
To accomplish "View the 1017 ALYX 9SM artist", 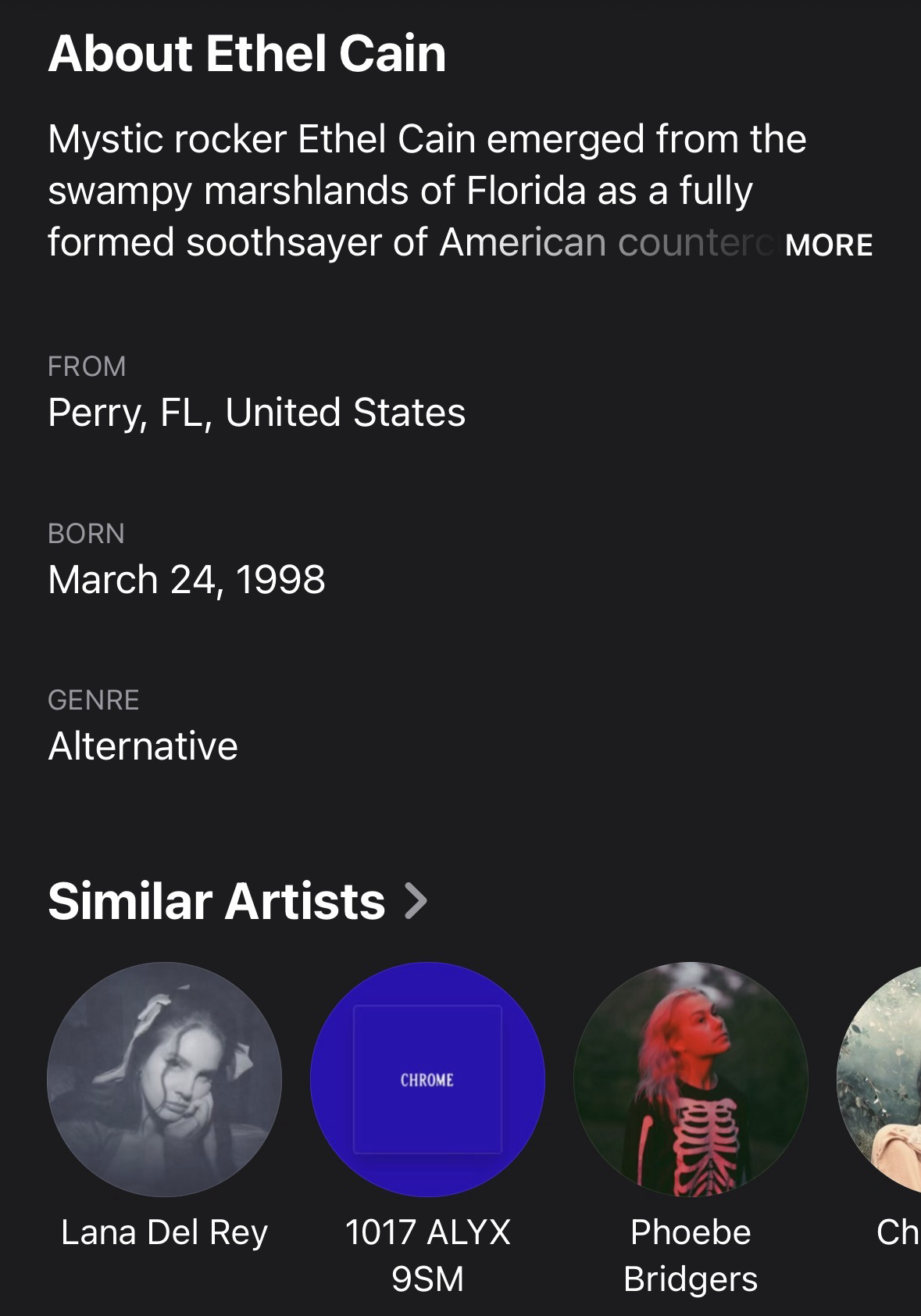I will 427,1079.
